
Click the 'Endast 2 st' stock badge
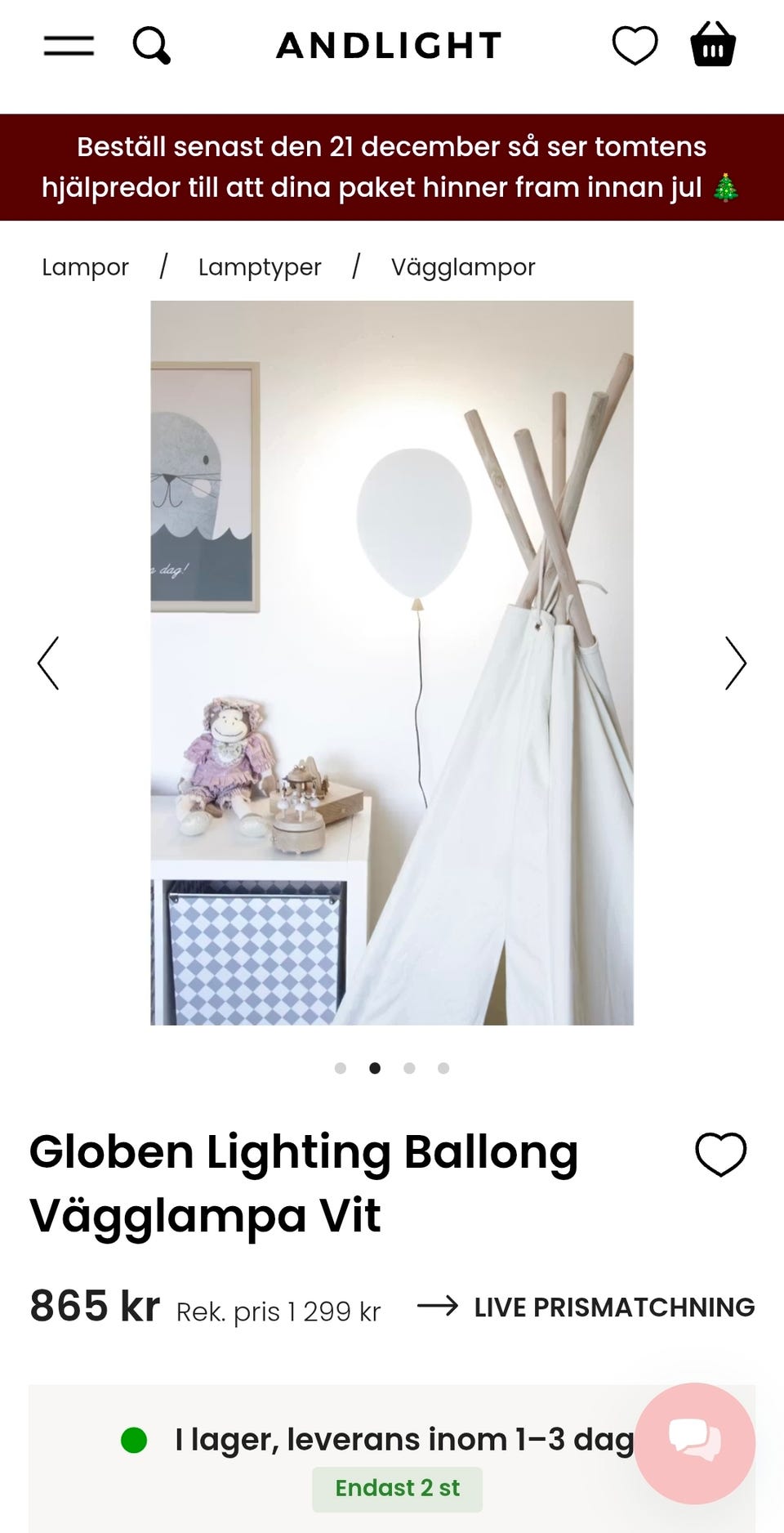pyautogui.click(x=398, y=1488)
